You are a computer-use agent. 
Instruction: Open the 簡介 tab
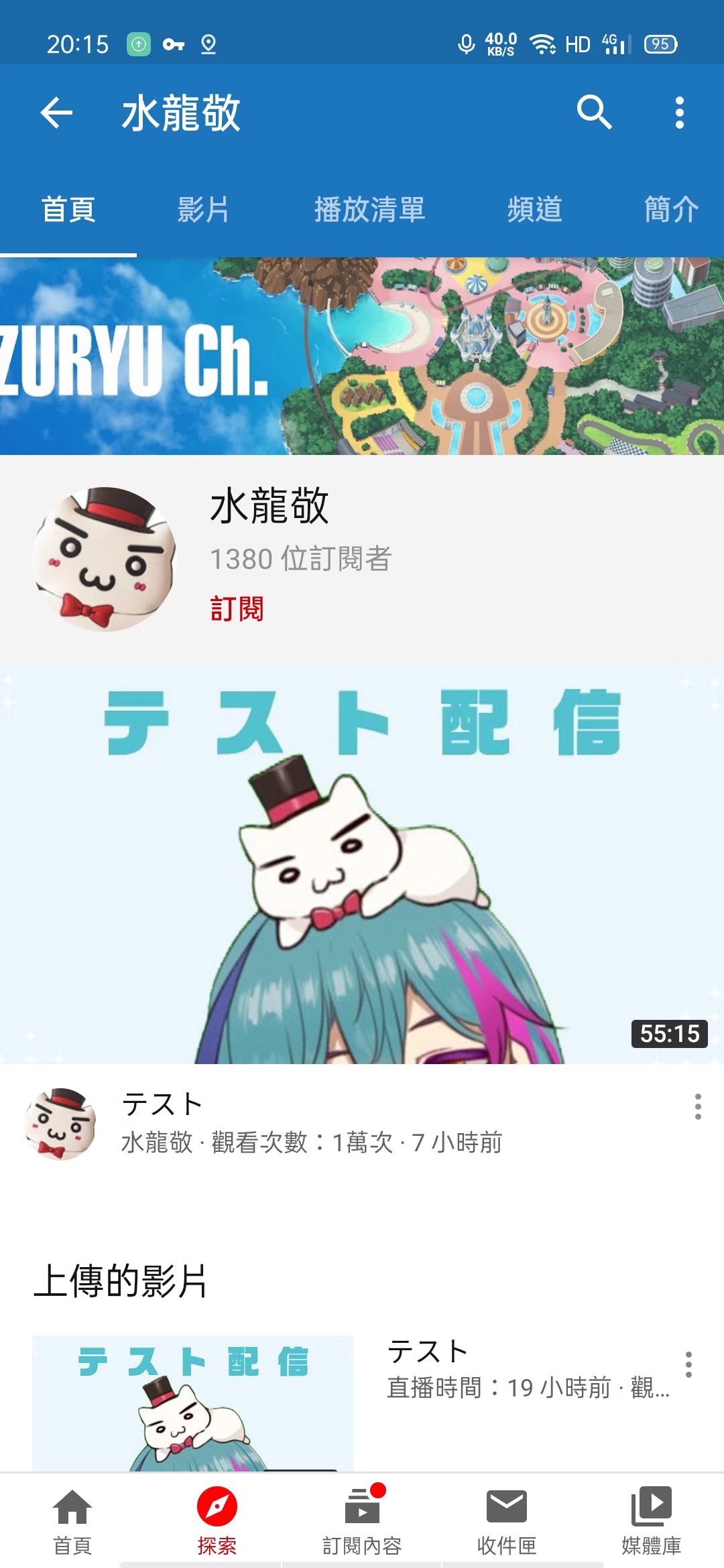(671, 209)
